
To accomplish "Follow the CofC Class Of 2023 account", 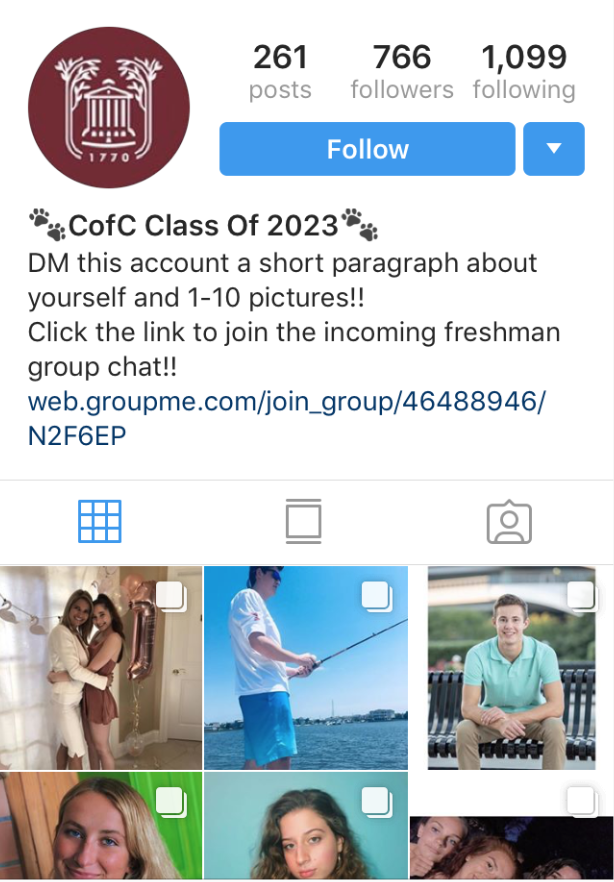I will tap(367, 149).
